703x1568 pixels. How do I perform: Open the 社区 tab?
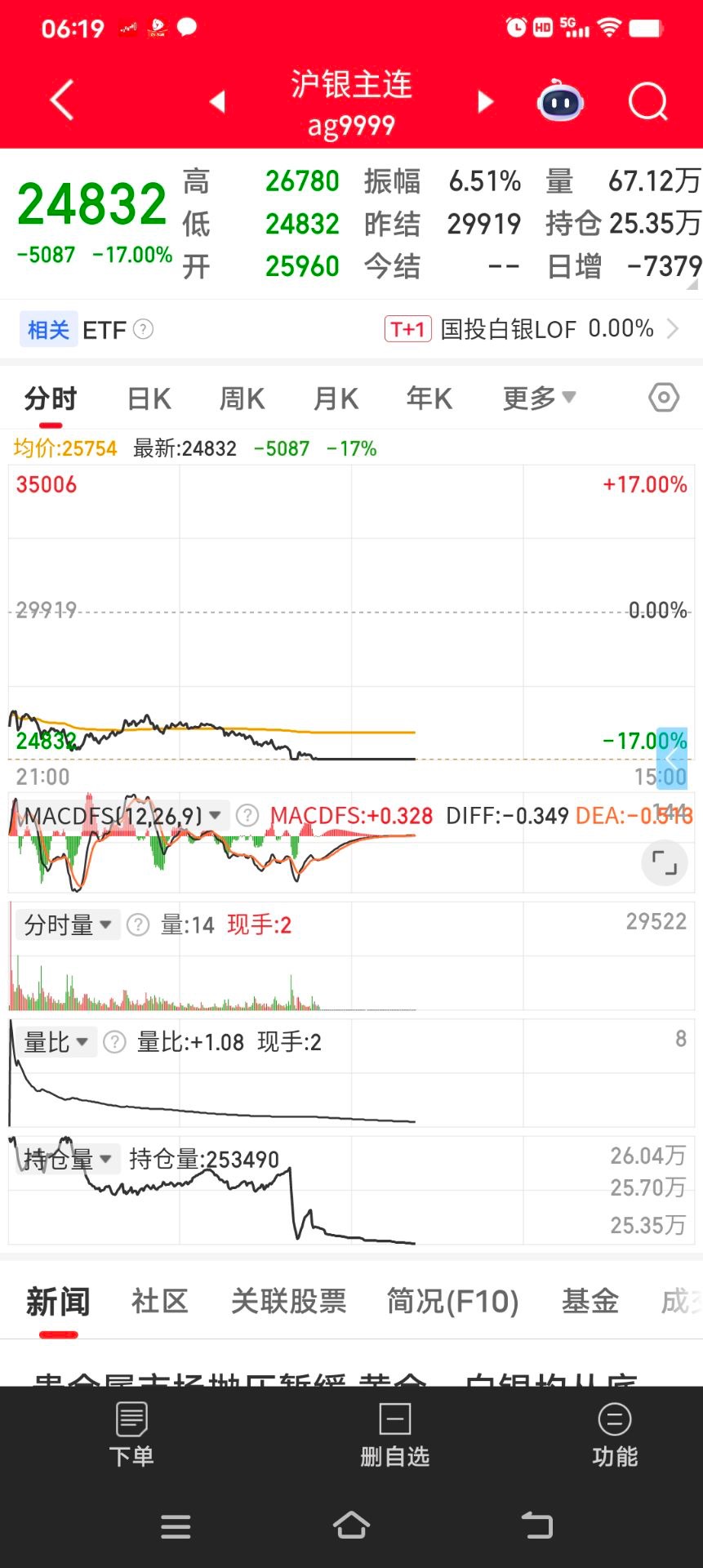click(160, 1301)
